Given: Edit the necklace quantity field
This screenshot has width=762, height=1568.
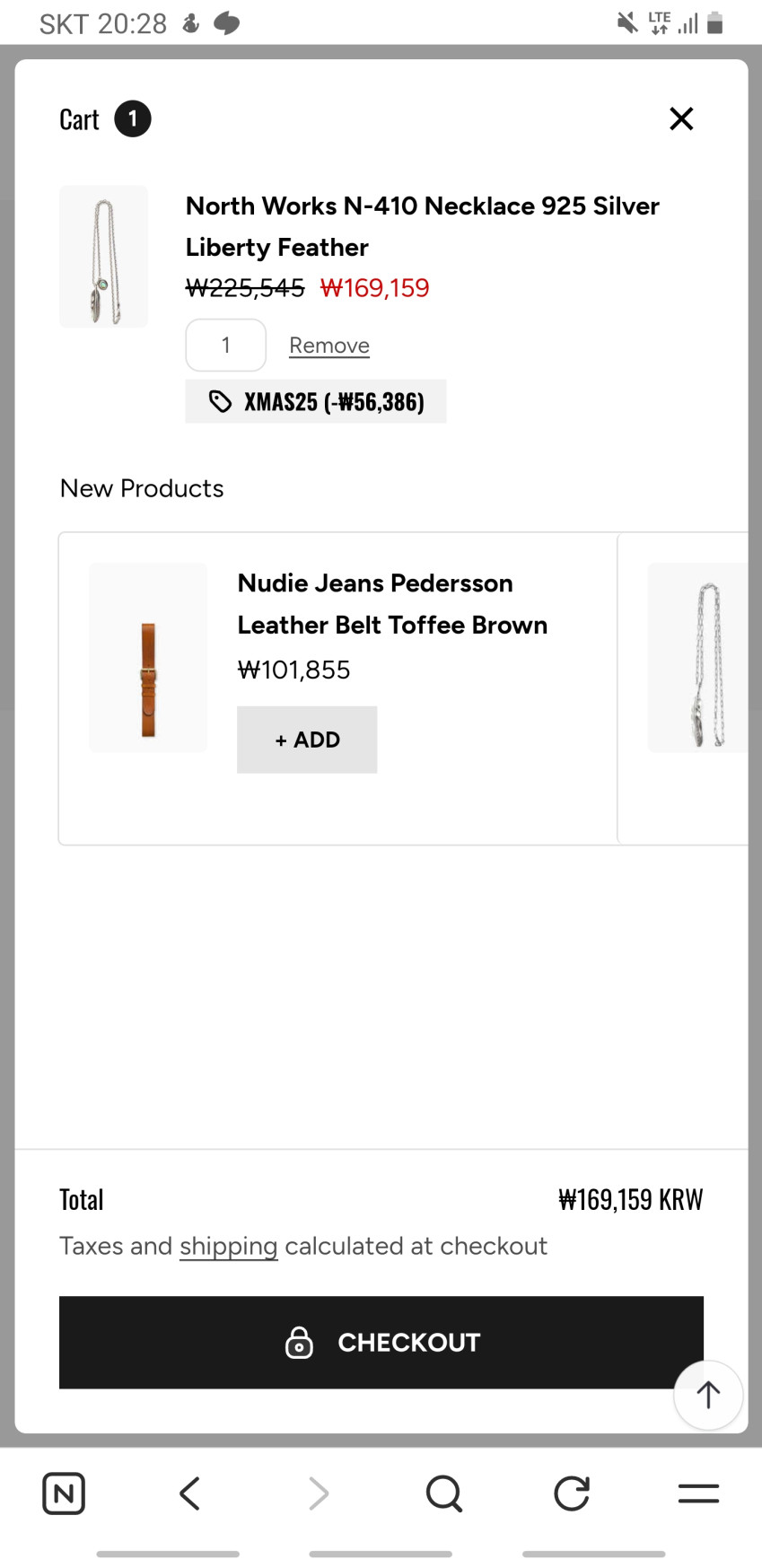Looking at the screenshot, I should pyautogui.click(x=225, y=346).
